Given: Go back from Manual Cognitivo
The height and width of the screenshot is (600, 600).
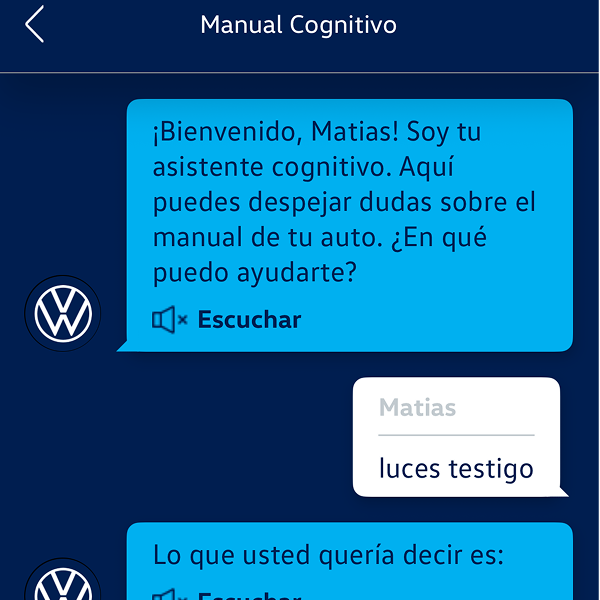Looking at the screenshot, I should [35, 25].
